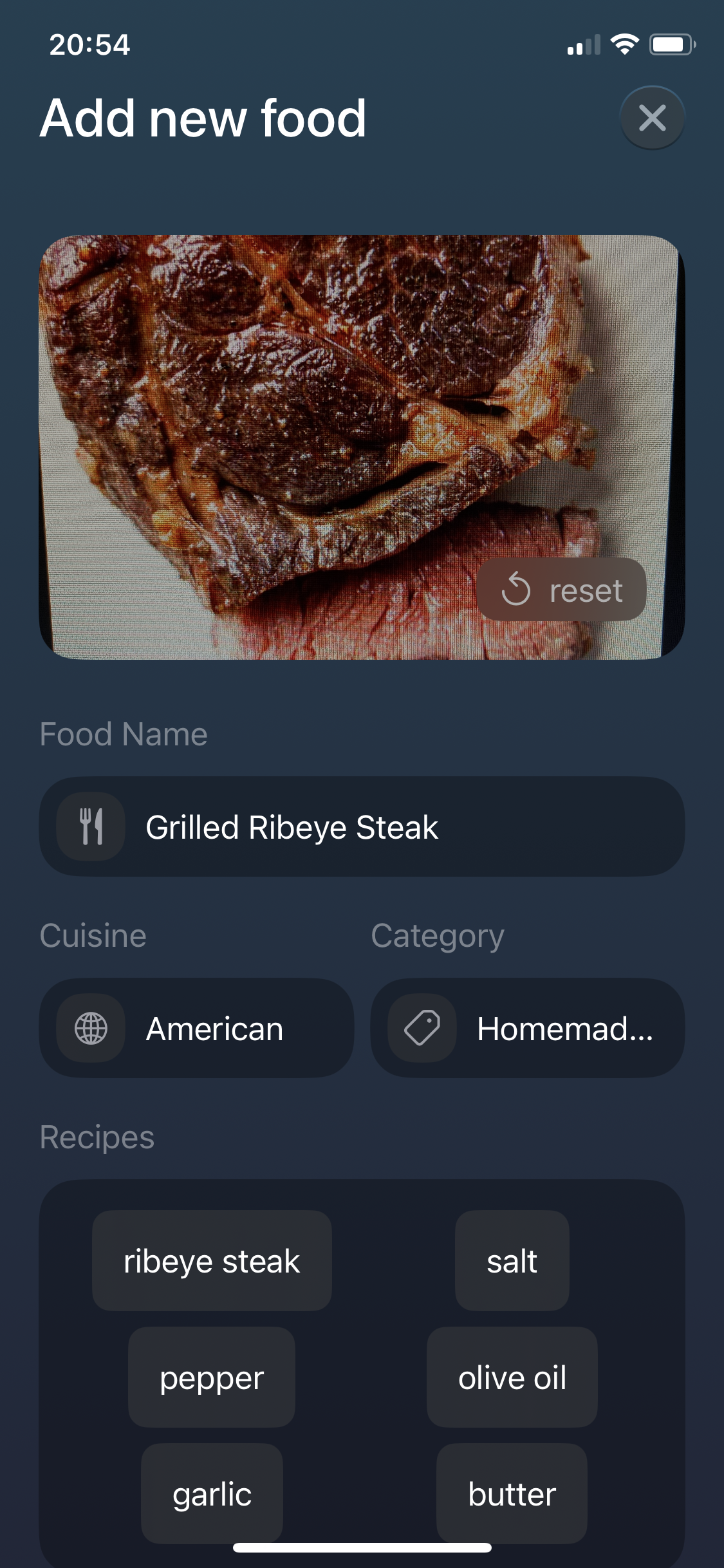
Task: Reset the food photo
Action: coord(561,590)
